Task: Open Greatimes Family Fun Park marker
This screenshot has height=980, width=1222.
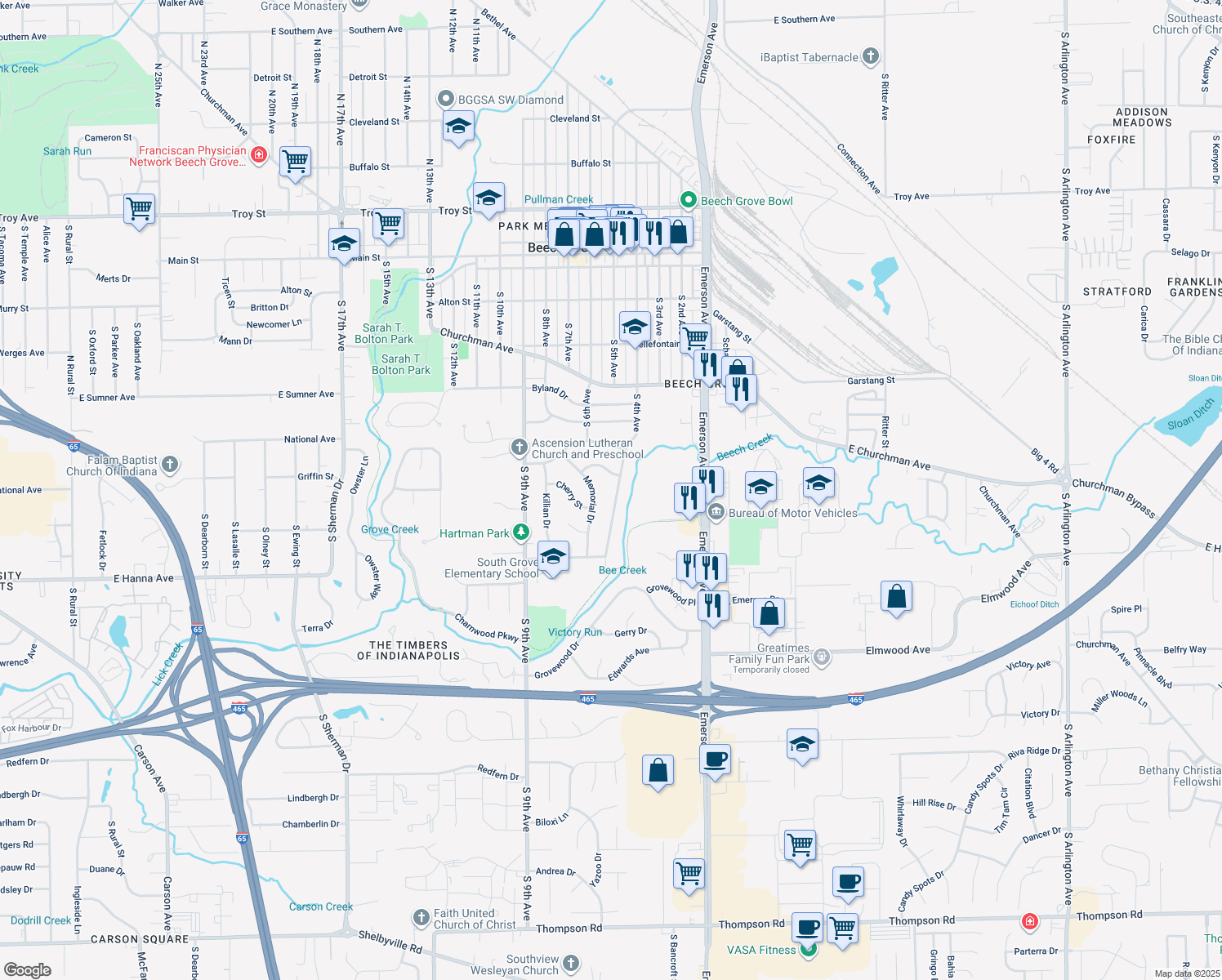Action: tap(822, 656)
